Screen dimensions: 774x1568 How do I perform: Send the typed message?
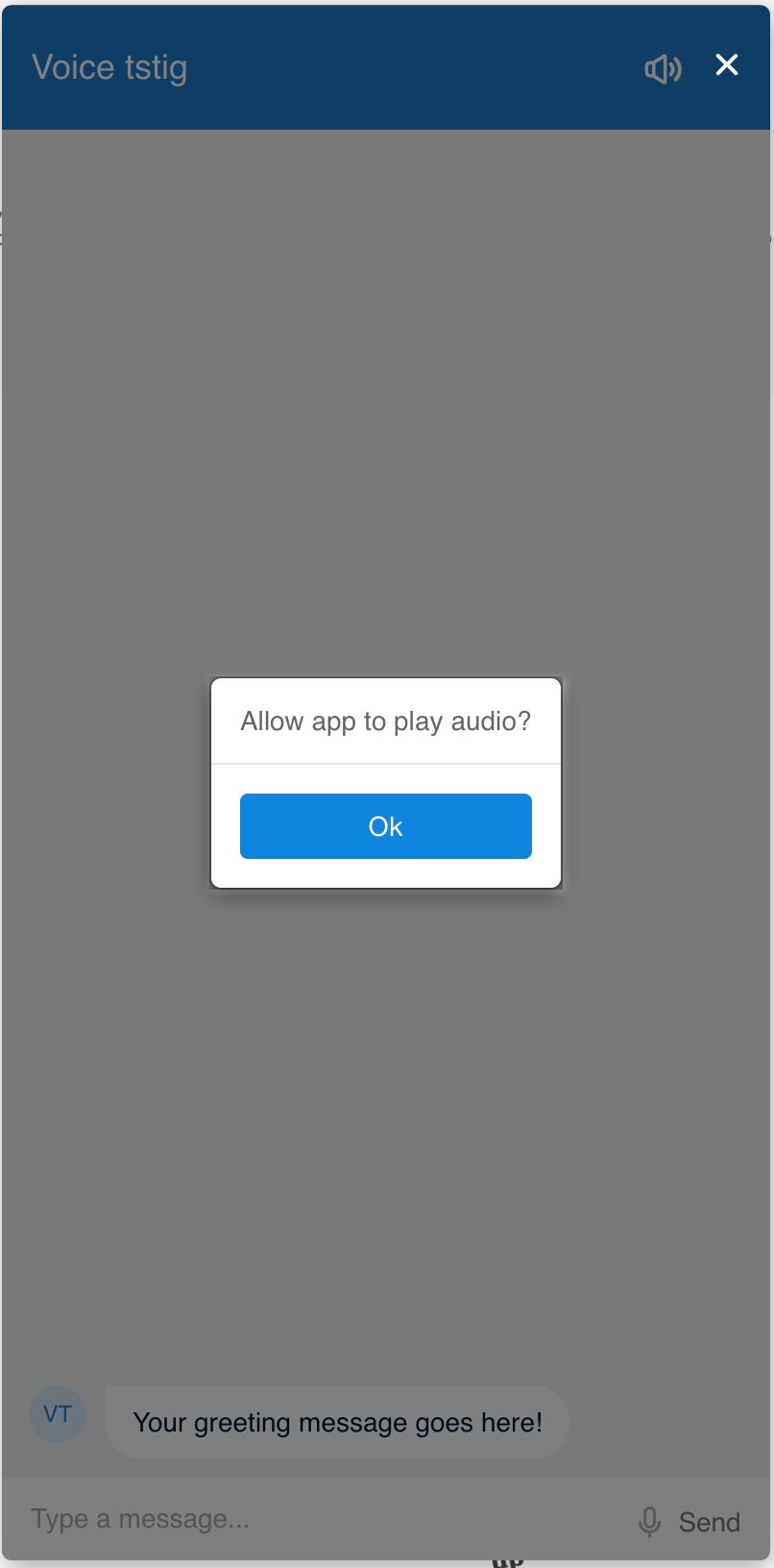coord(710,1522)
